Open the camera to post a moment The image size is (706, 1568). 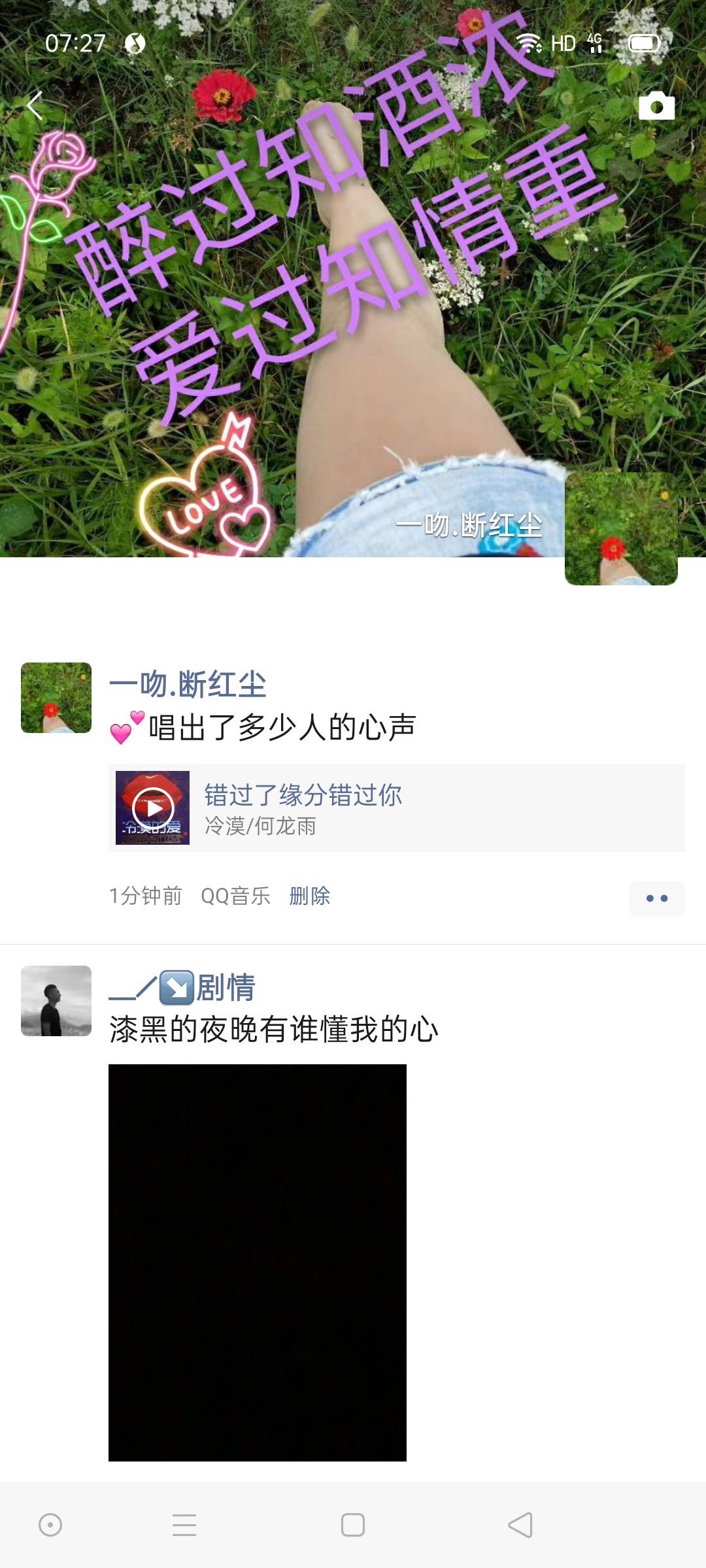(656, 106)
